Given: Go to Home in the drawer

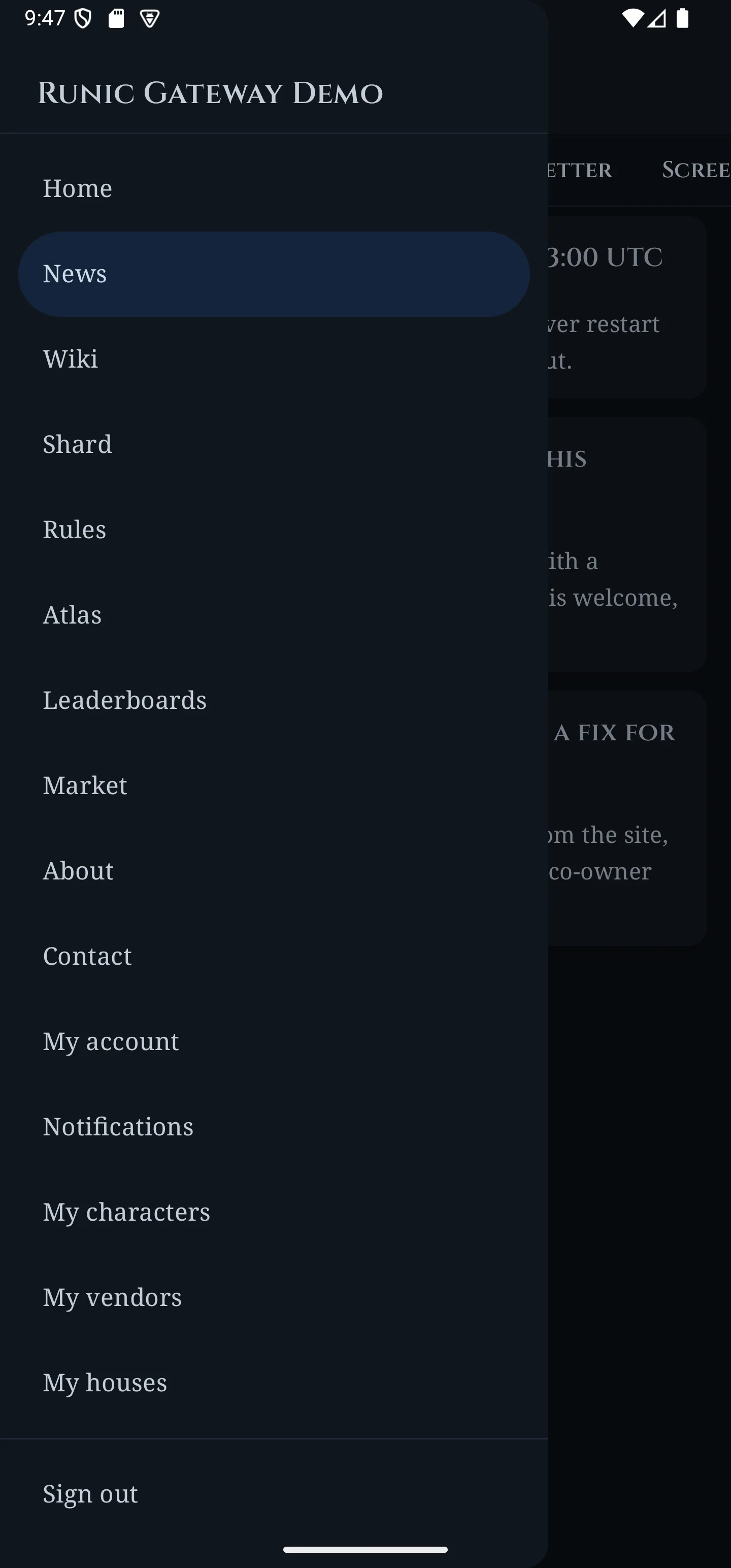Looking at the screenshot, I should [x=274, y=189].
